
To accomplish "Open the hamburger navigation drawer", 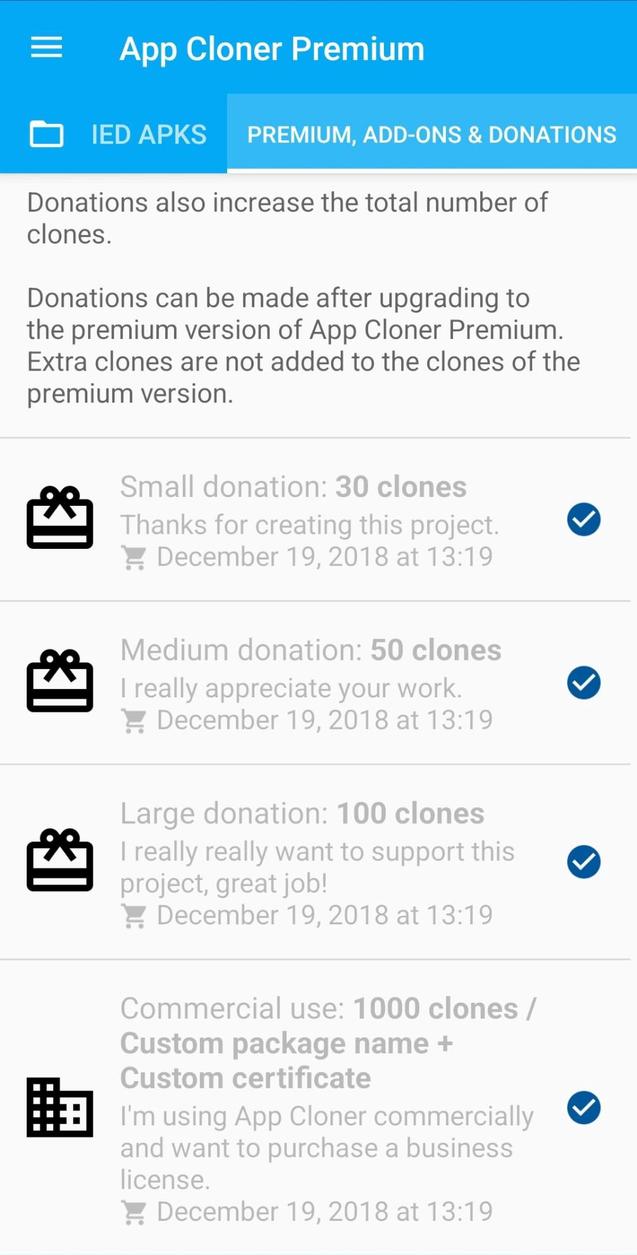I will [47, 48].
